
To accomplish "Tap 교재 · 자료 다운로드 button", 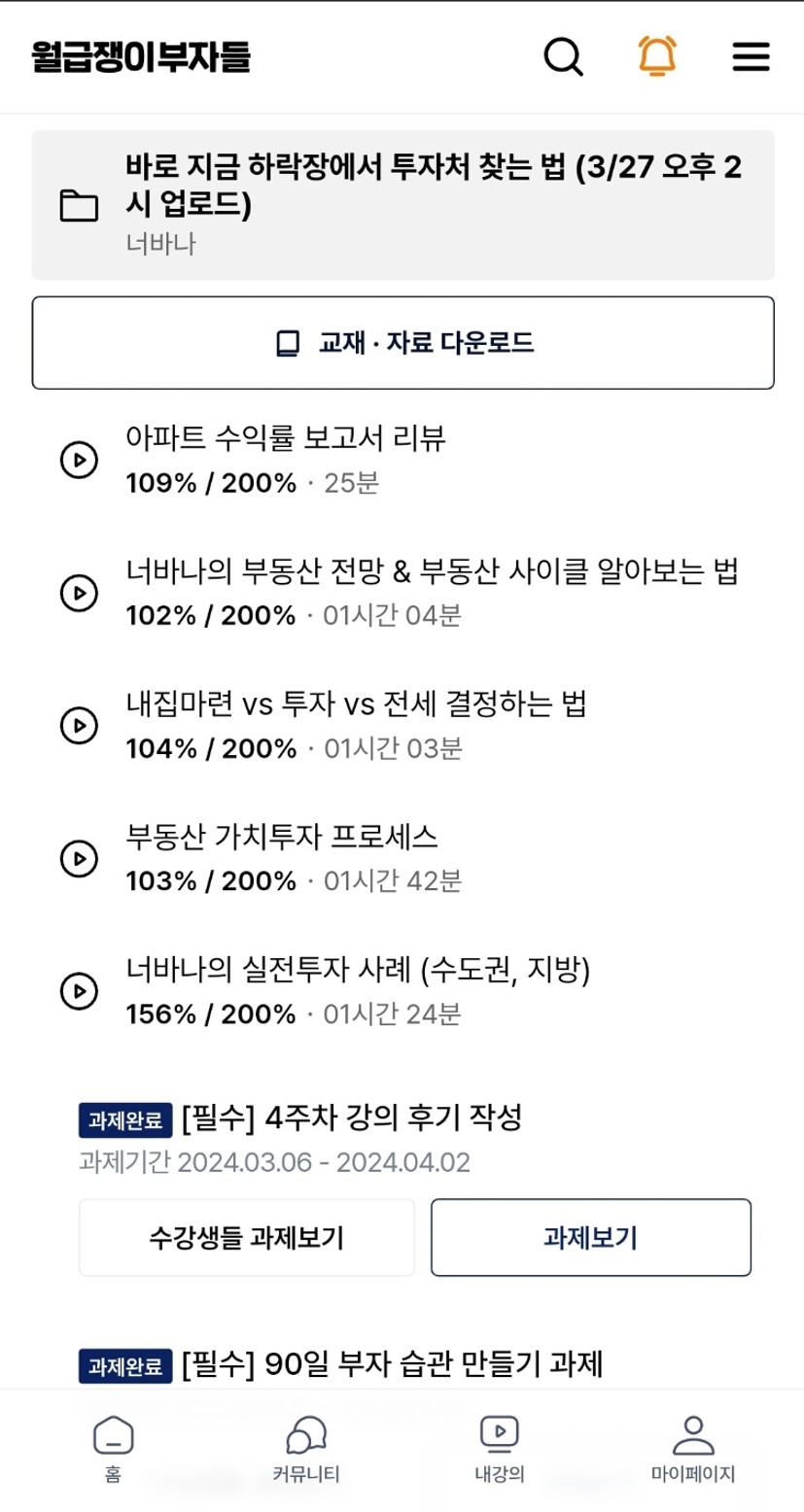I will [x=402, y=343].
